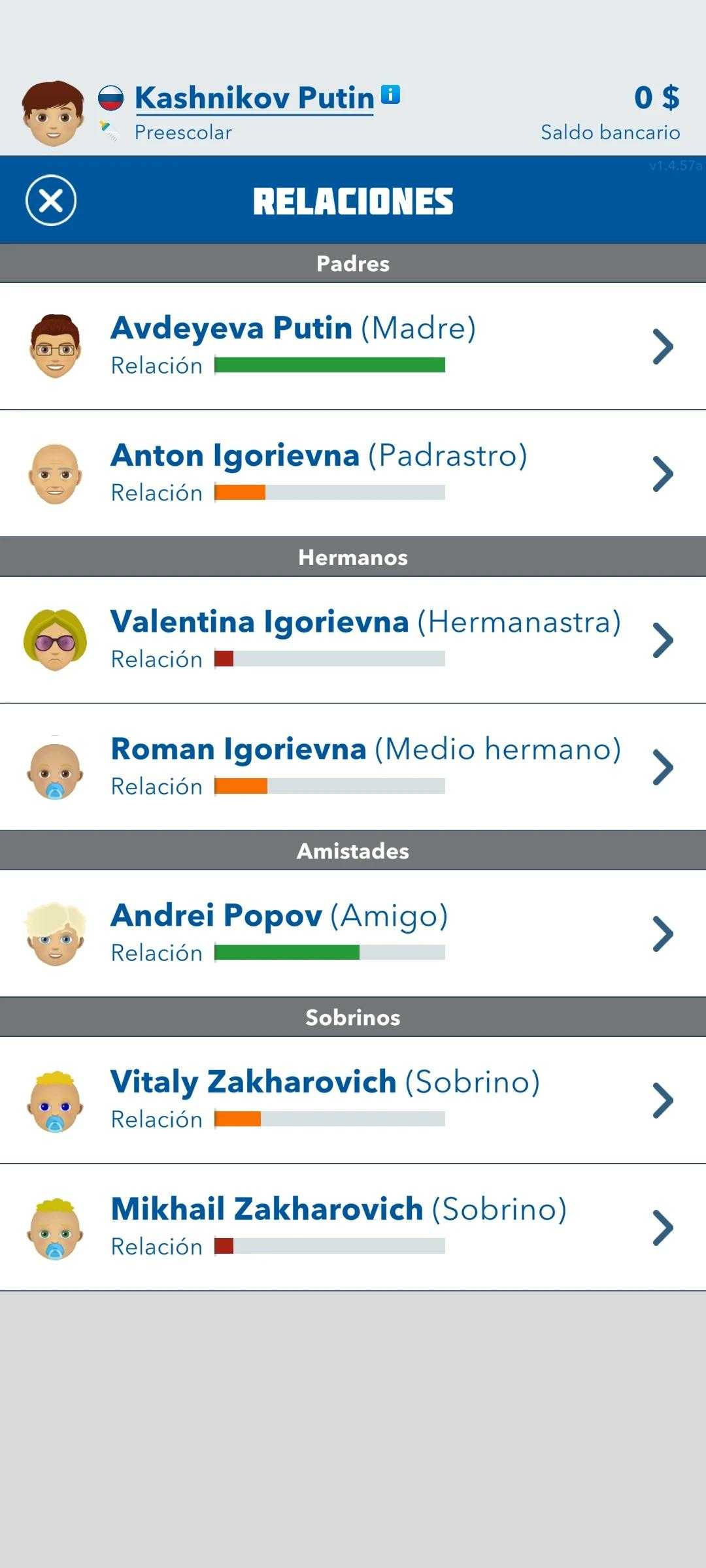Close the Relaciones screen
The height and width of the screenshot is (1568, 706).
51,201
